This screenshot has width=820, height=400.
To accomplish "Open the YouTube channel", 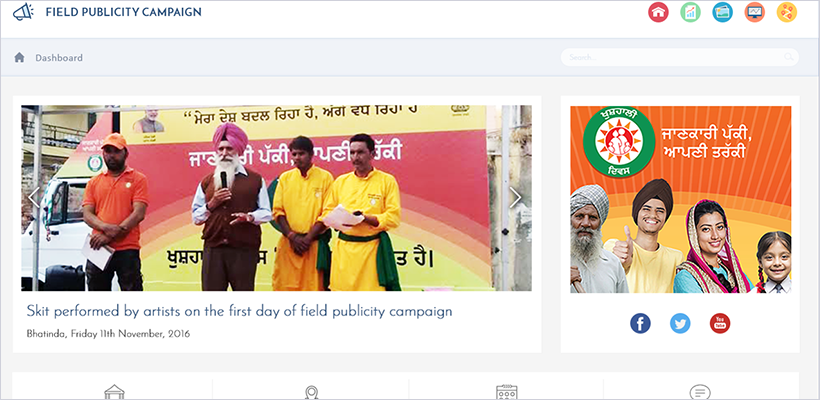I will 720,323.
